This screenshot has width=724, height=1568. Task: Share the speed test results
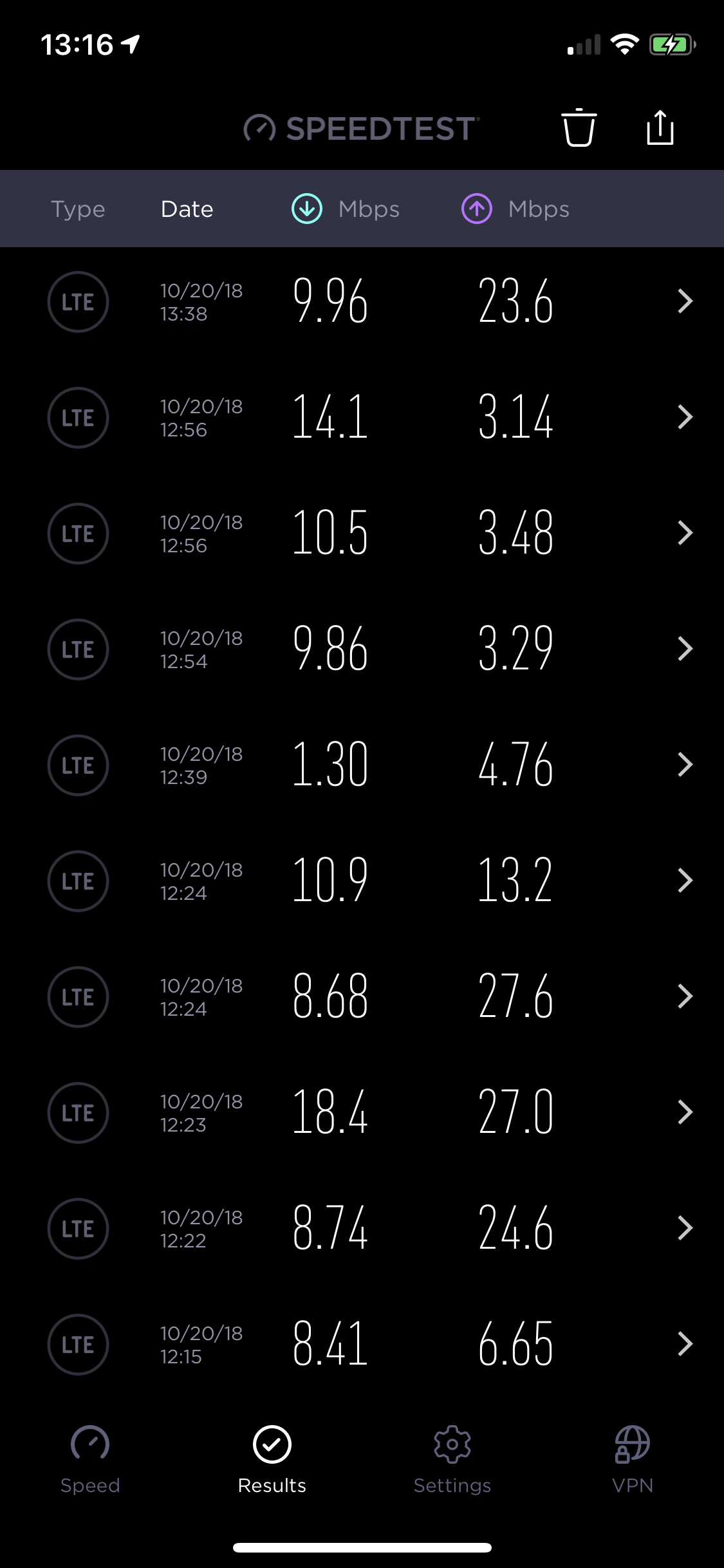click(x=660, y=128)
